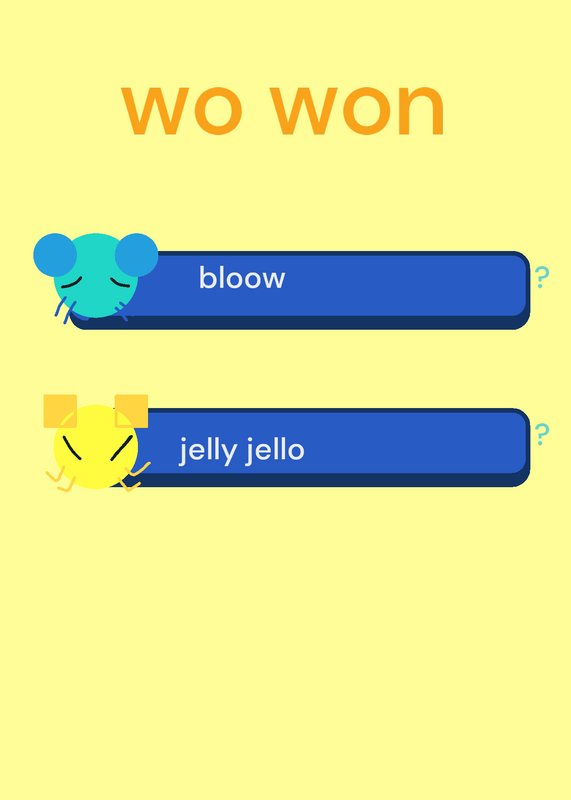Tap the question mark beside jelly jello
The height and width of the screenshot is (800, 571).
tap(542, 434)
